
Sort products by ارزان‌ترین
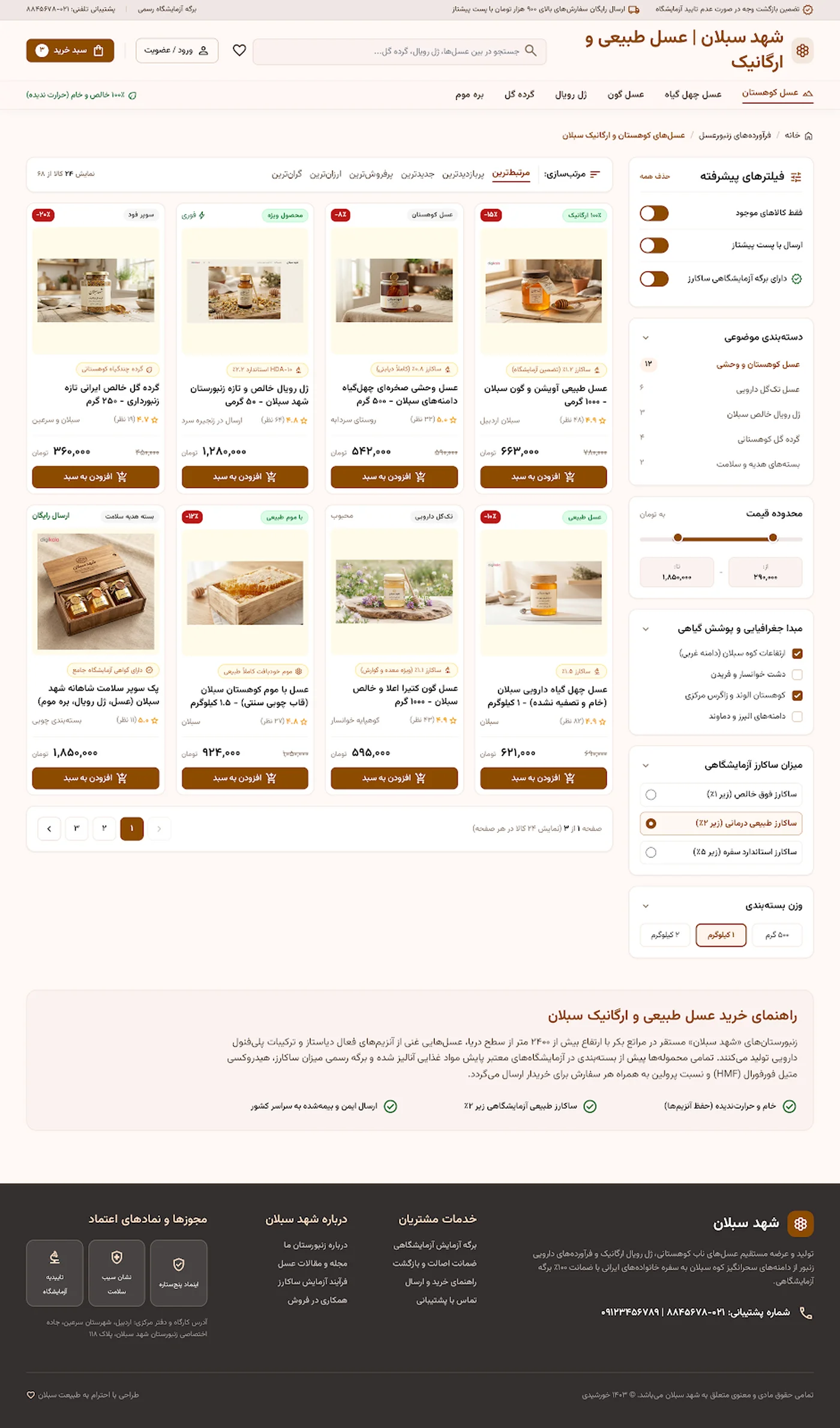(325, 174)
